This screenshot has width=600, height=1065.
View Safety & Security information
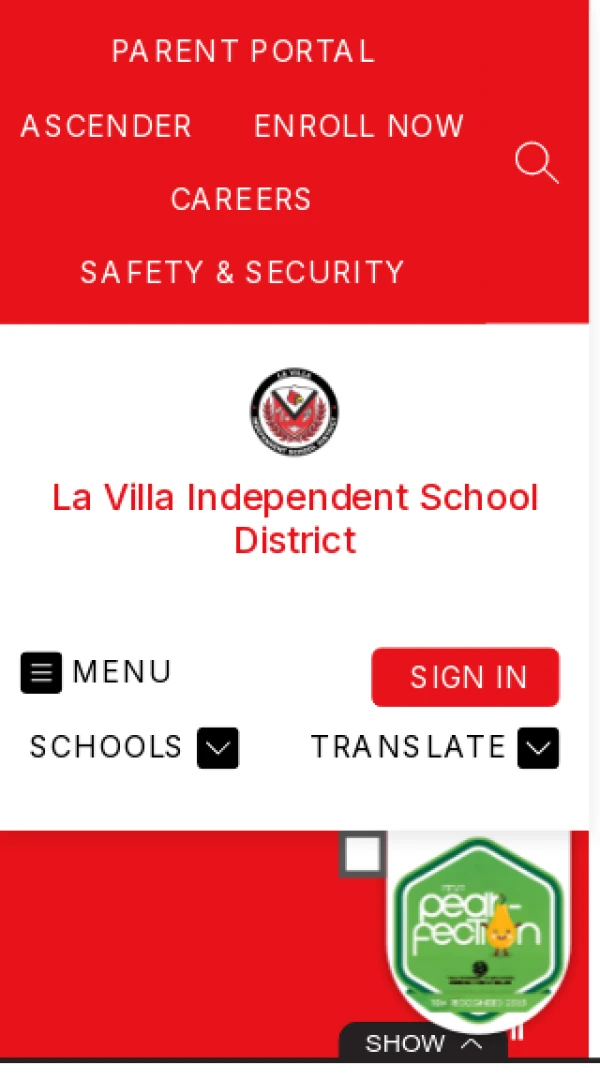pos(242,272)
